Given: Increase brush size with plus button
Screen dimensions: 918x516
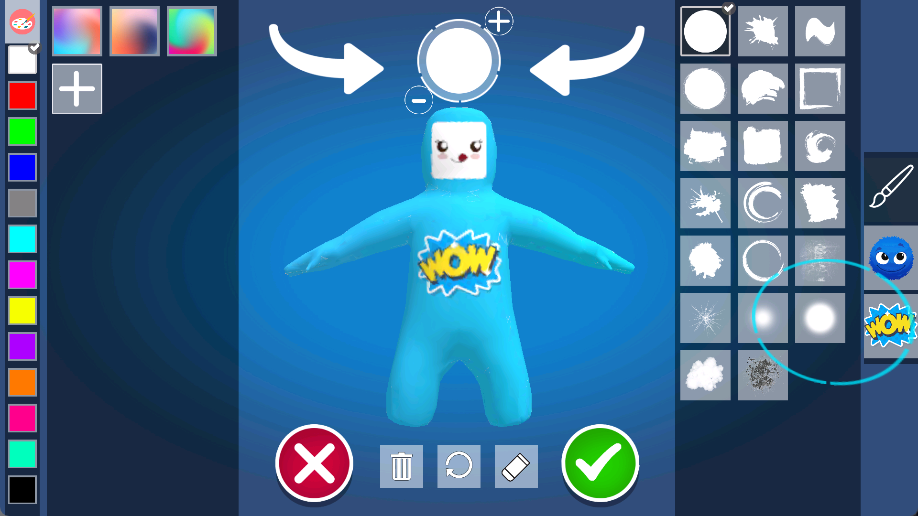Looking at the screenshot, I should tap(498, 19).
